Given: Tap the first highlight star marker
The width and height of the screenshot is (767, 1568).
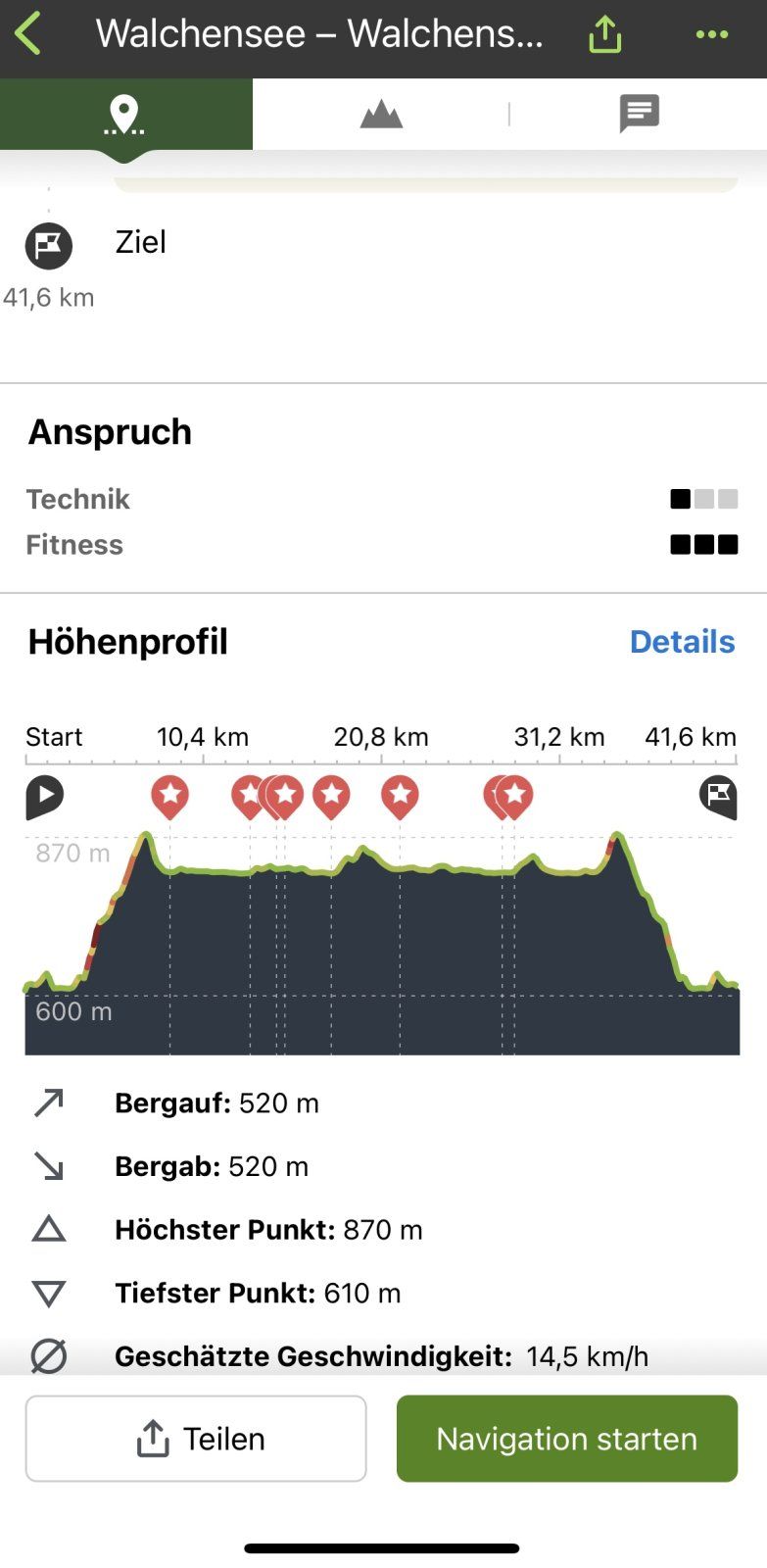Looking at the screenshot, I should 169,796.
